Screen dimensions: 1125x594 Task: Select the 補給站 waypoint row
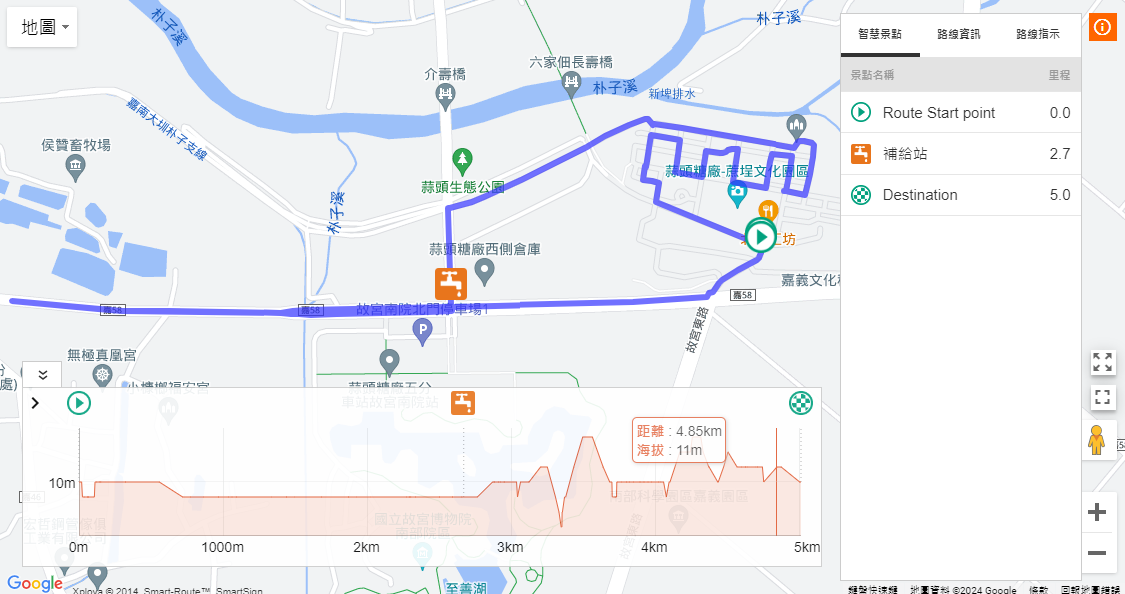coord(960,154)
